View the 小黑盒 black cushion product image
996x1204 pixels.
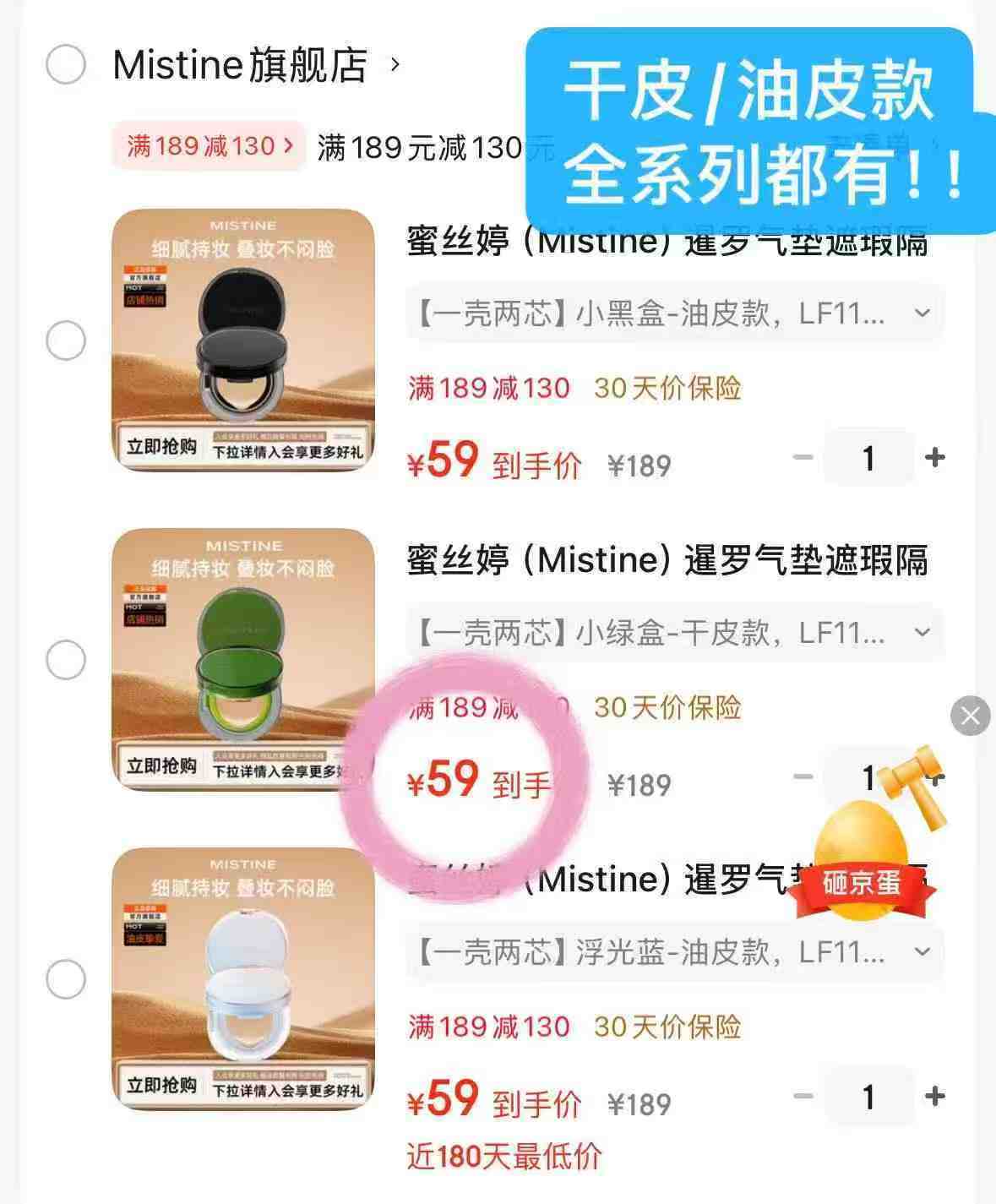(x=243, y=340)
